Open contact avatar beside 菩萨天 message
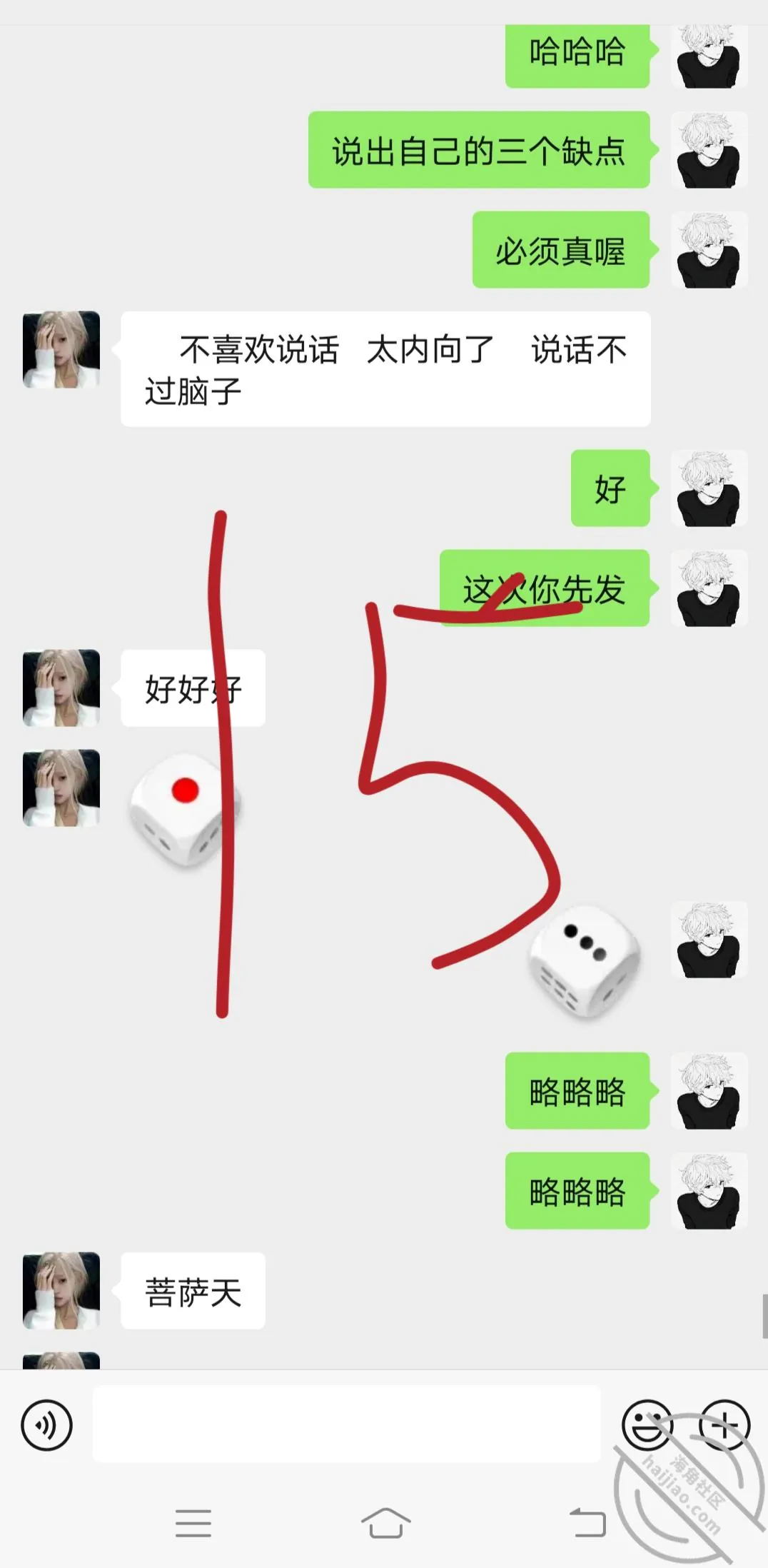768x1568 pixels. tap(61, 1290)
